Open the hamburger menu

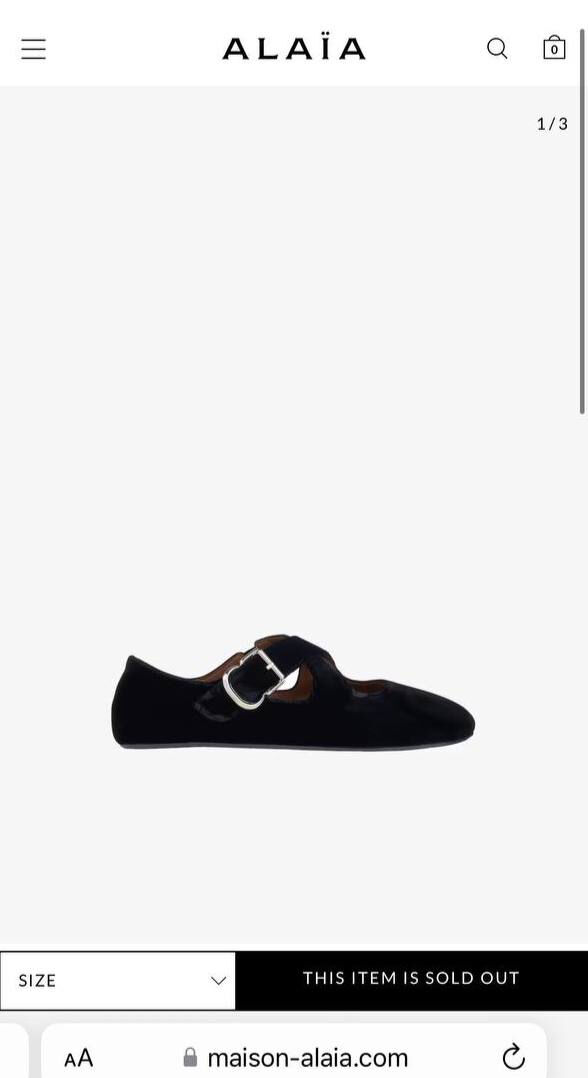33,49
